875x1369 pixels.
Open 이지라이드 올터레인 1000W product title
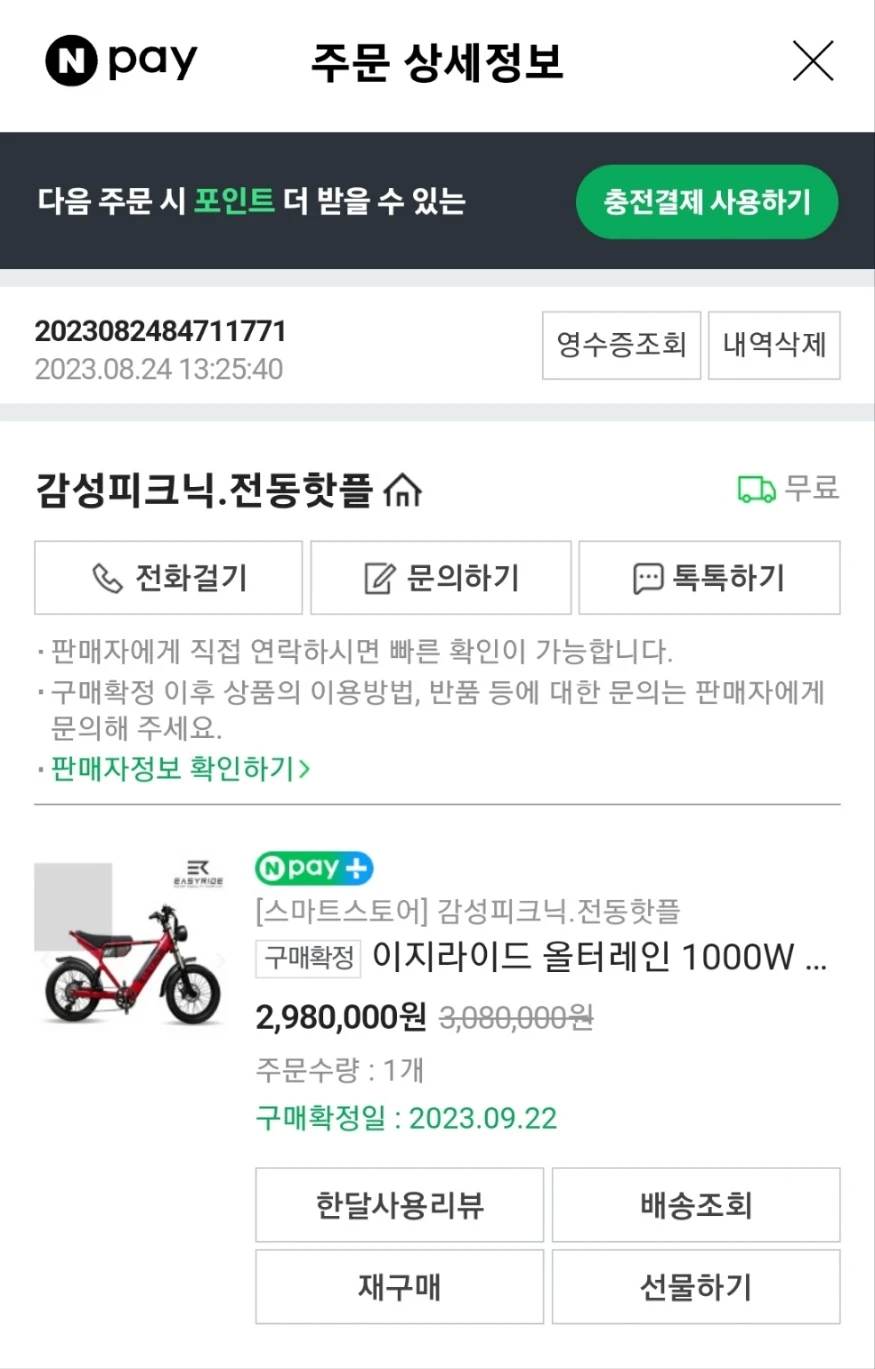tap(598, 958)
